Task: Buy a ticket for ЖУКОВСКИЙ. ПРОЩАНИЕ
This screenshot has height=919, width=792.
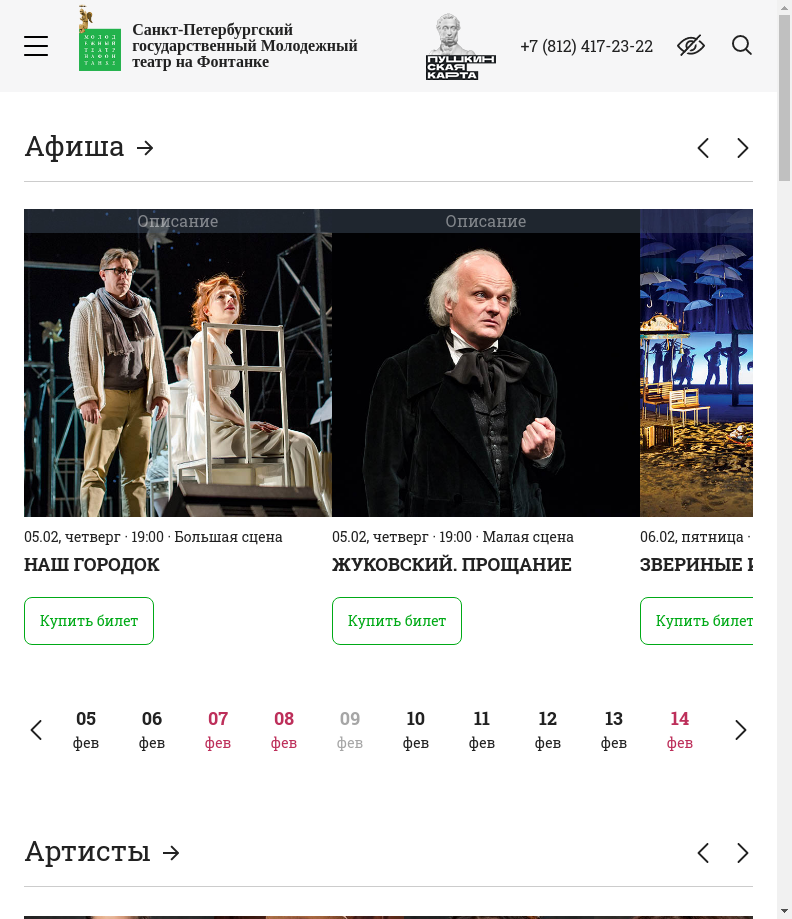Action: [x=397, y=621]
